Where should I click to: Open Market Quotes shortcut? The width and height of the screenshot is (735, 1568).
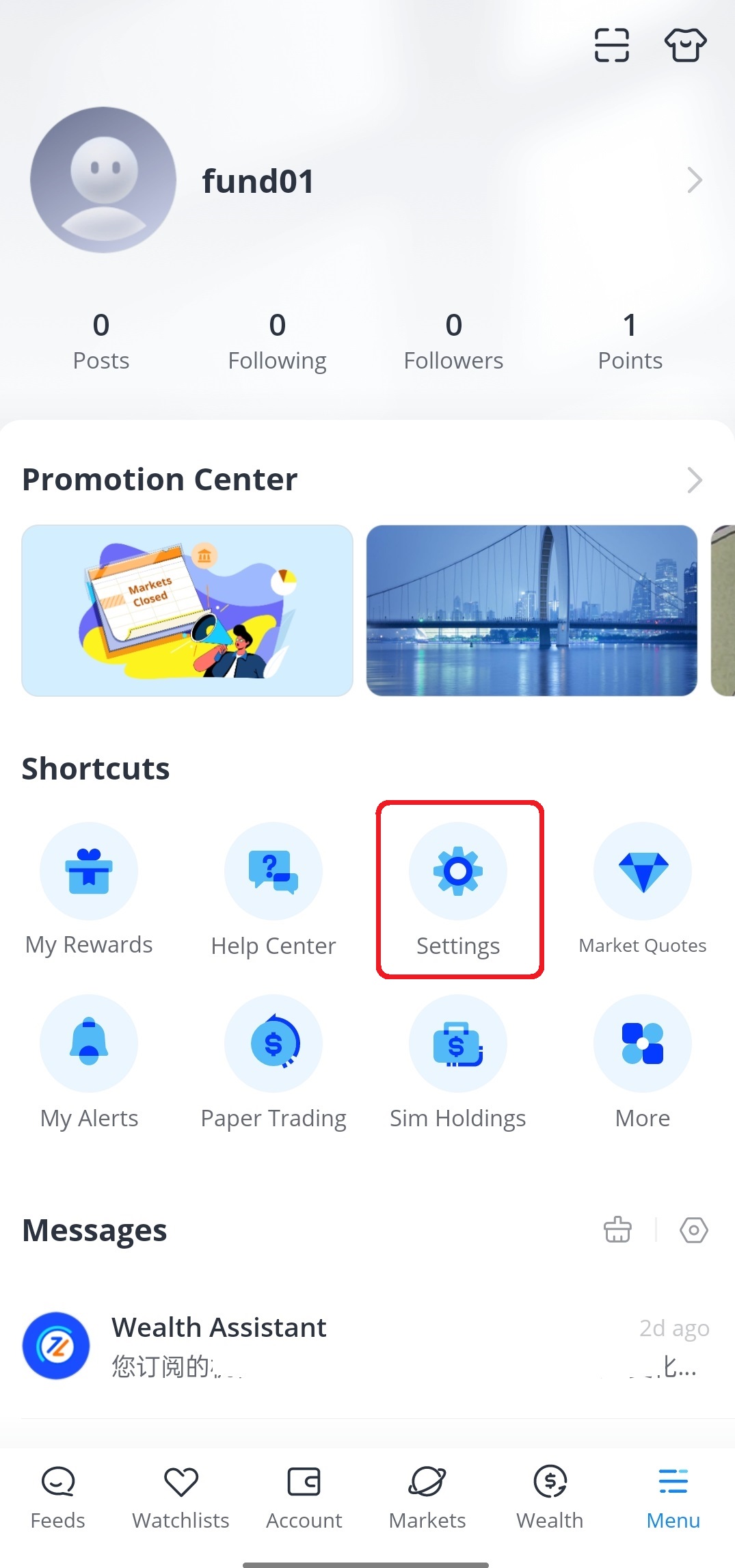point(643,889)
